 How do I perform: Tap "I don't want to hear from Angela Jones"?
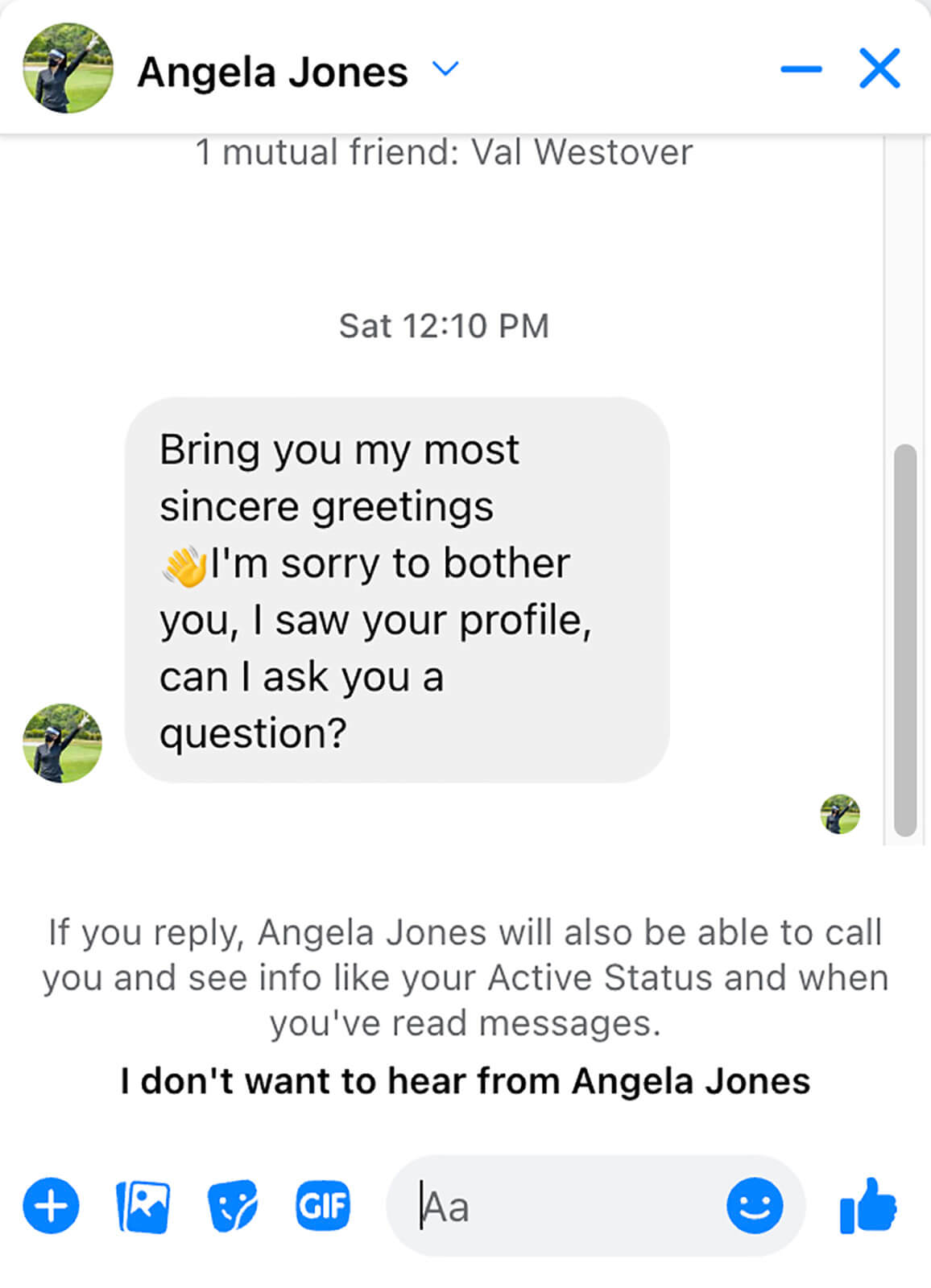click(x=465, y=1080)
